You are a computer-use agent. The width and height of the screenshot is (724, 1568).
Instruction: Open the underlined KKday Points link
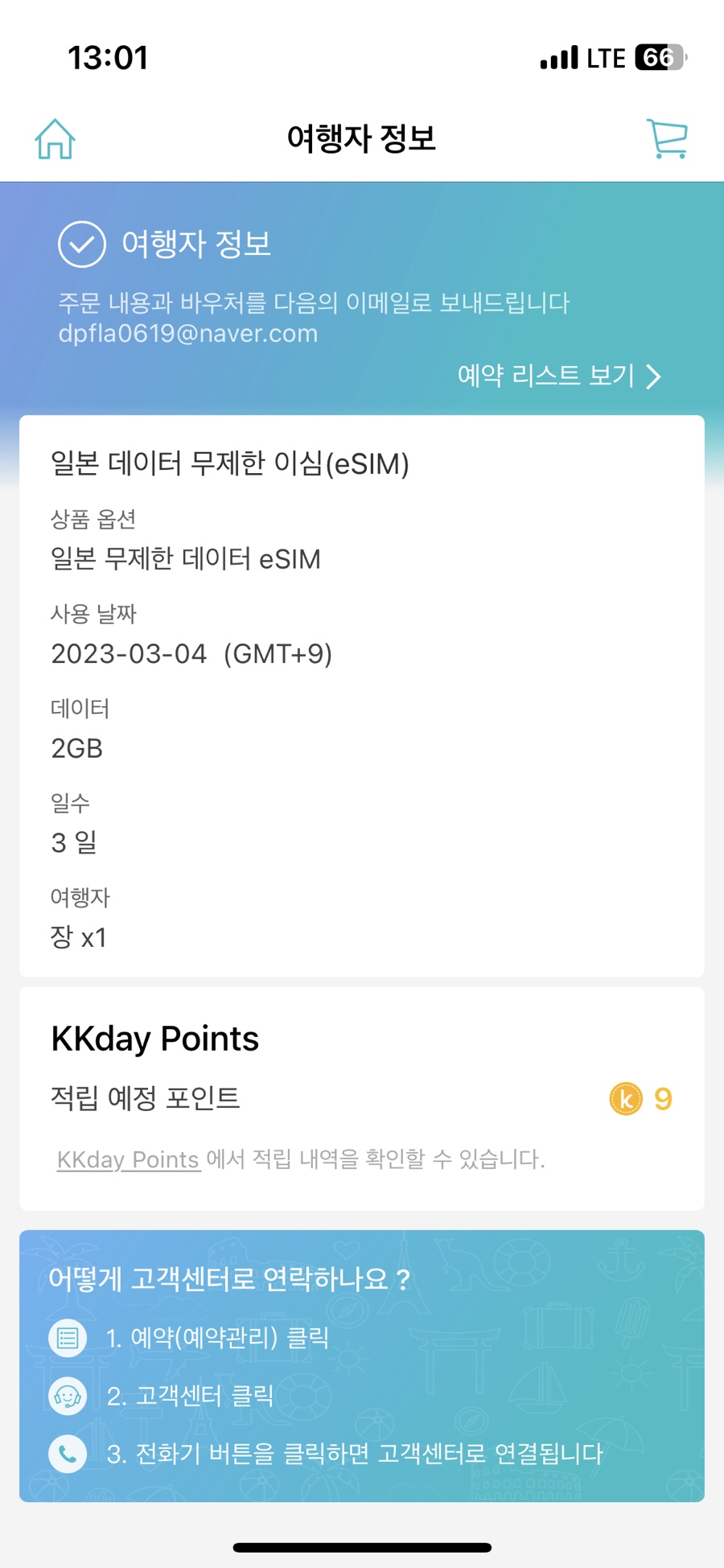tap(128, 1159)
